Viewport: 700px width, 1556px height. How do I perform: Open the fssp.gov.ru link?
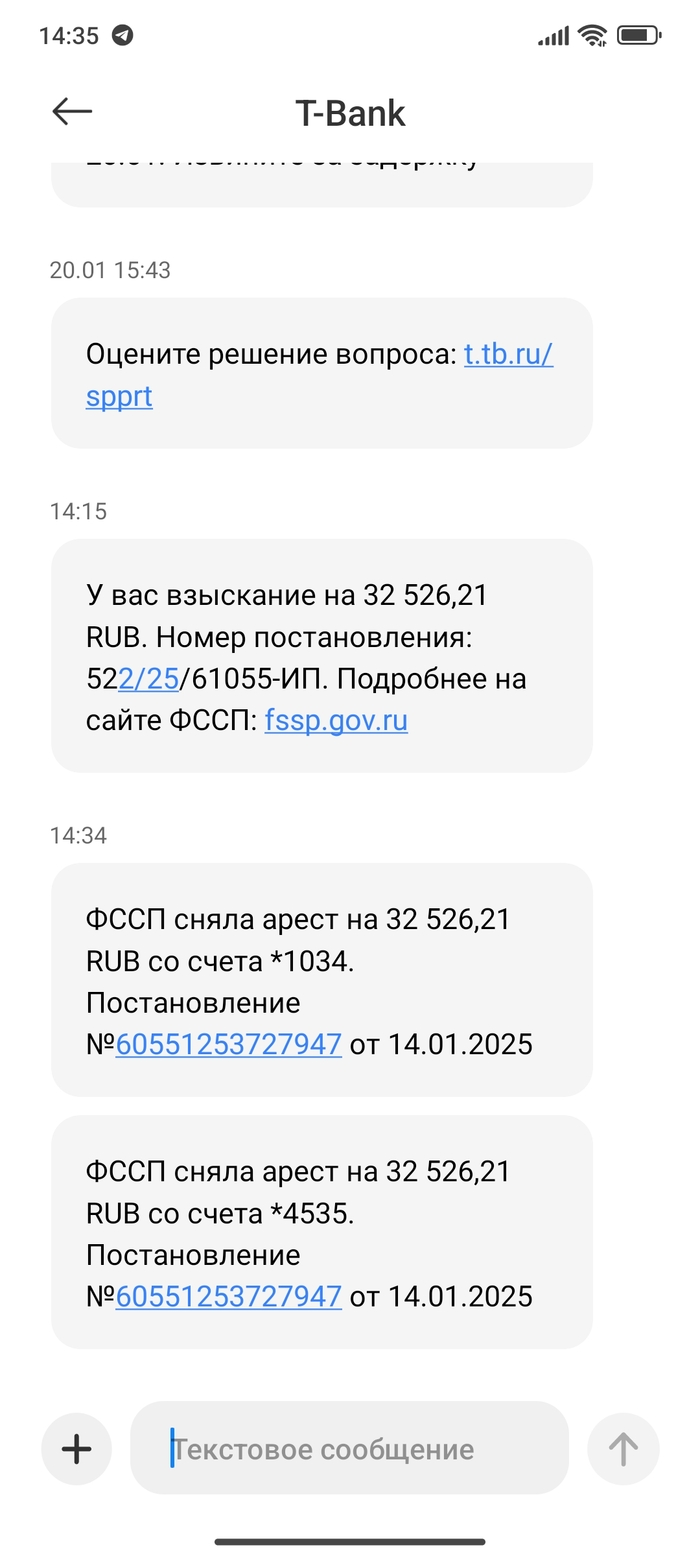pyautogui.click(x=336, y=721)
